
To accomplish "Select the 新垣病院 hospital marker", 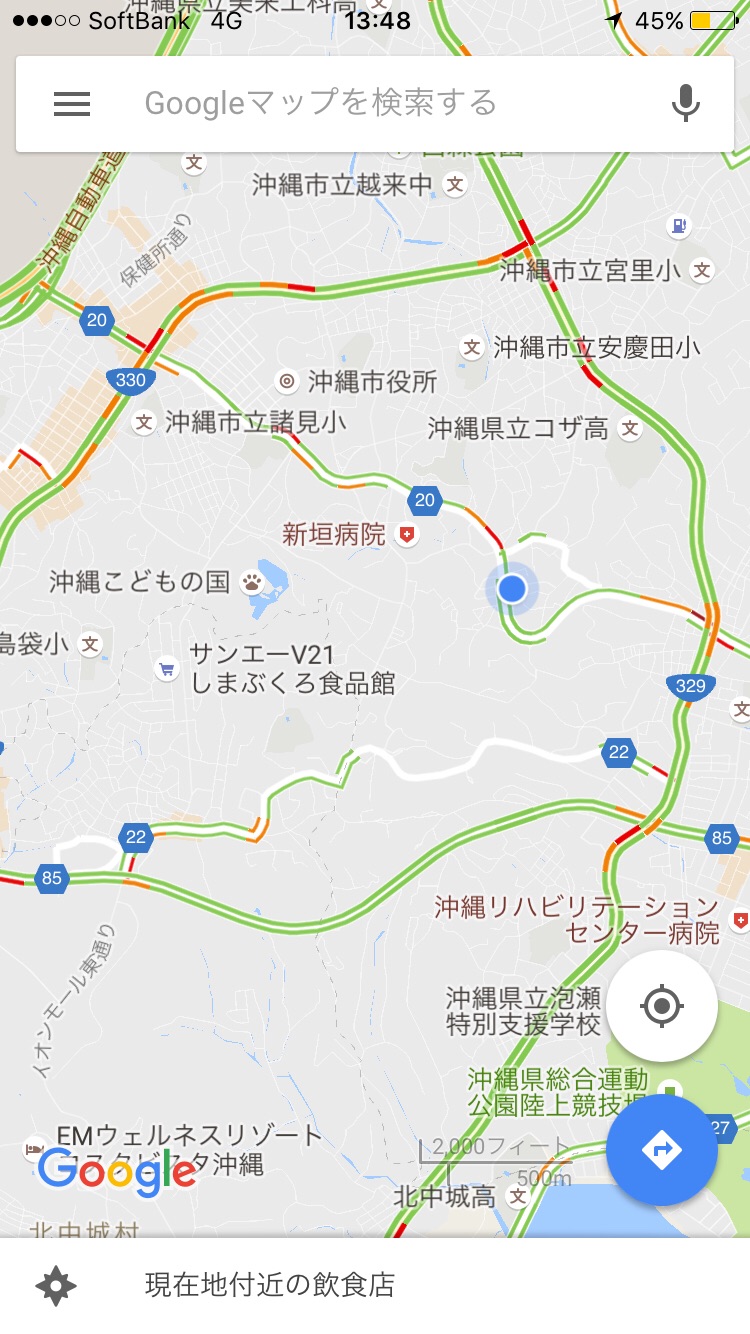I will [x=406, y=535].
